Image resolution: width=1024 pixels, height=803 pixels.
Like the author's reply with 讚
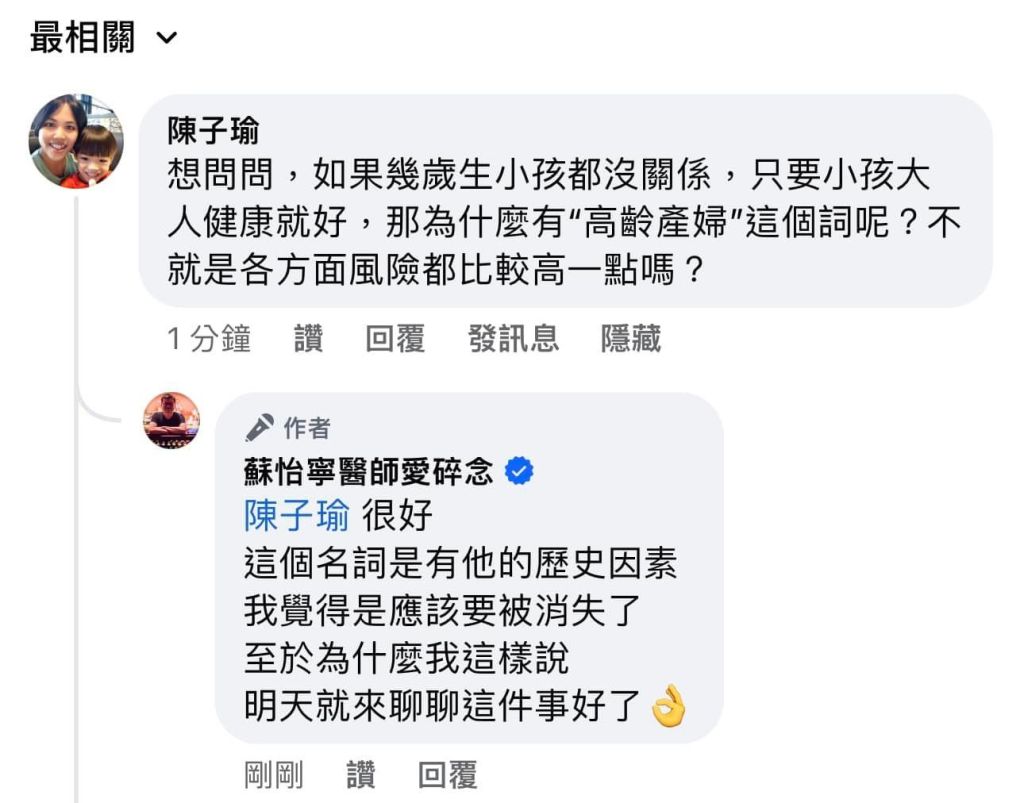[x=360, y=774]
